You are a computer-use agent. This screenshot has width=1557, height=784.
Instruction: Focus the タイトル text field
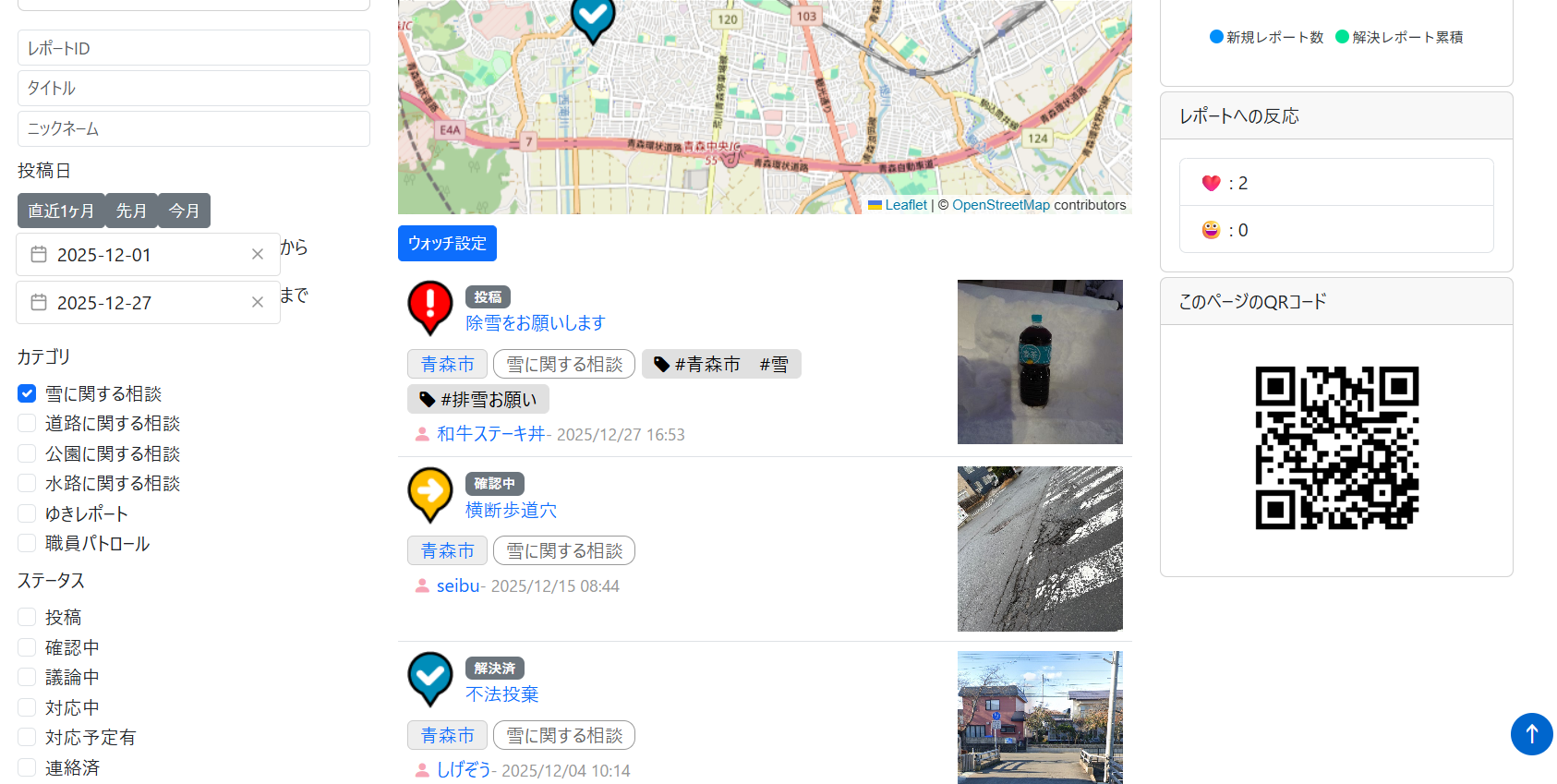[x=193, y=89]
